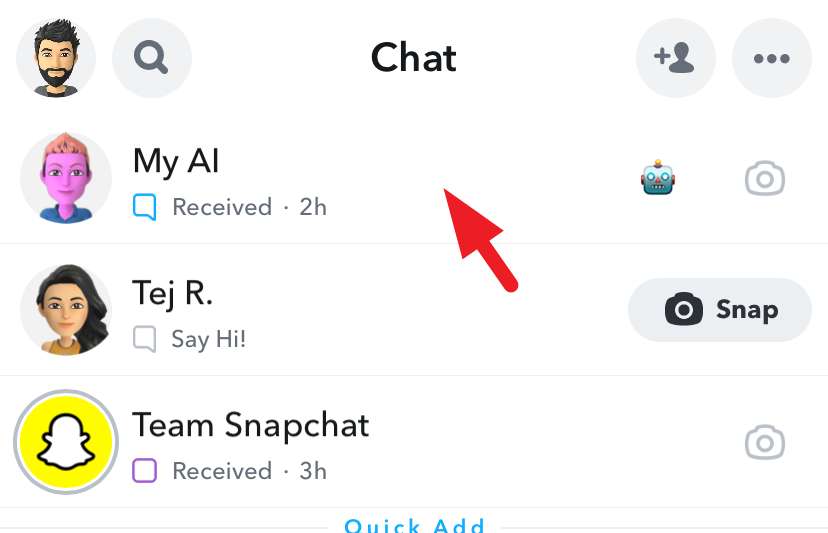Open your Bitmoji profile avatar
The width and height of the screenshot is (828, 533).
56,58
